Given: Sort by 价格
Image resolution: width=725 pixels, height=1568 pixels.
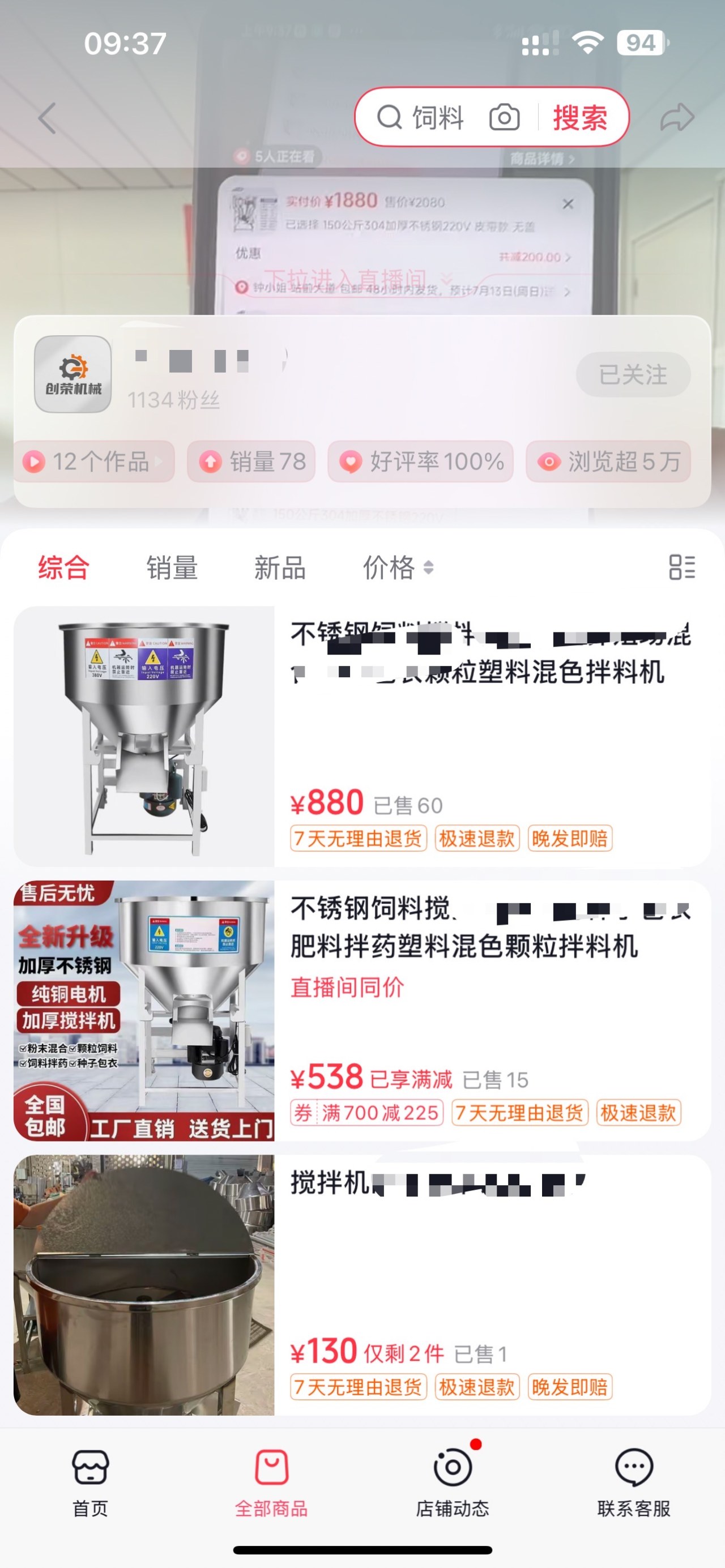Looking at the screenshot, I should 398,567.
